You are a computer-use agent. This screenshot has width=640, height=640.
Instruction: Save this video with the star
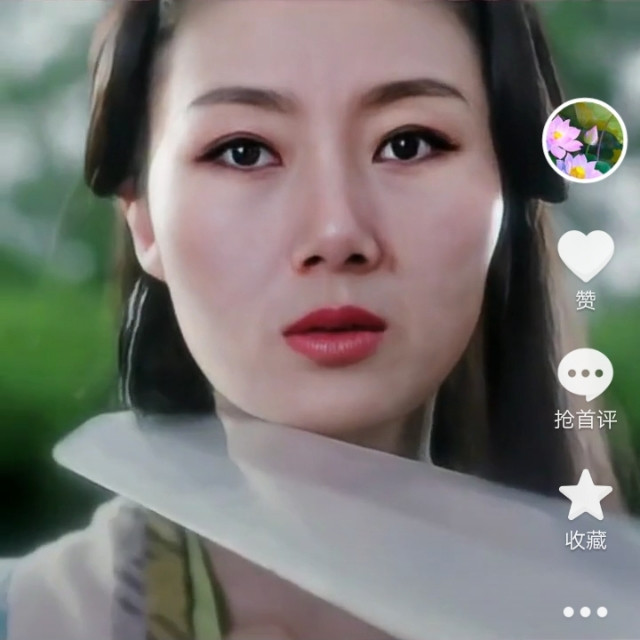coord(585,497)
